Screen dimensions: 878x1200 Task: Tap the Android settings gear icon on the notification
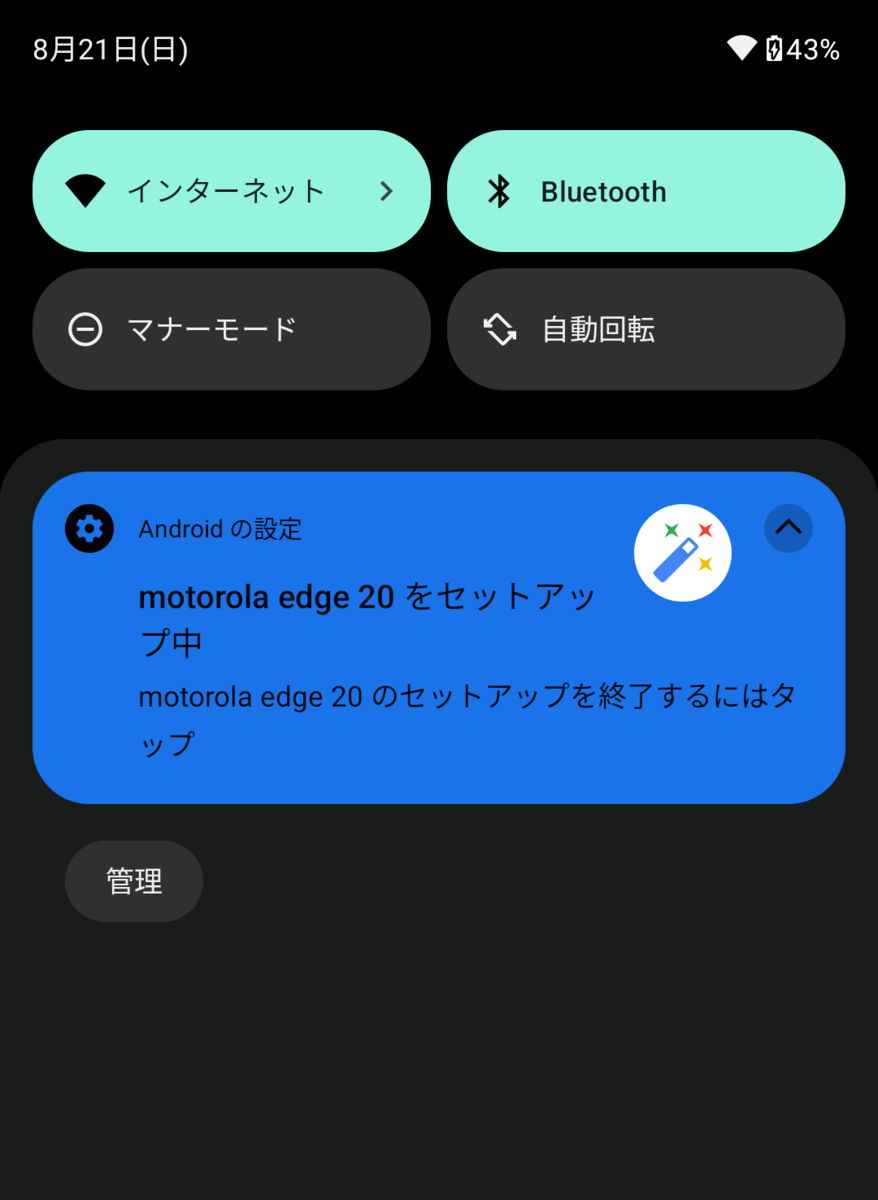[x=89, y=529]
